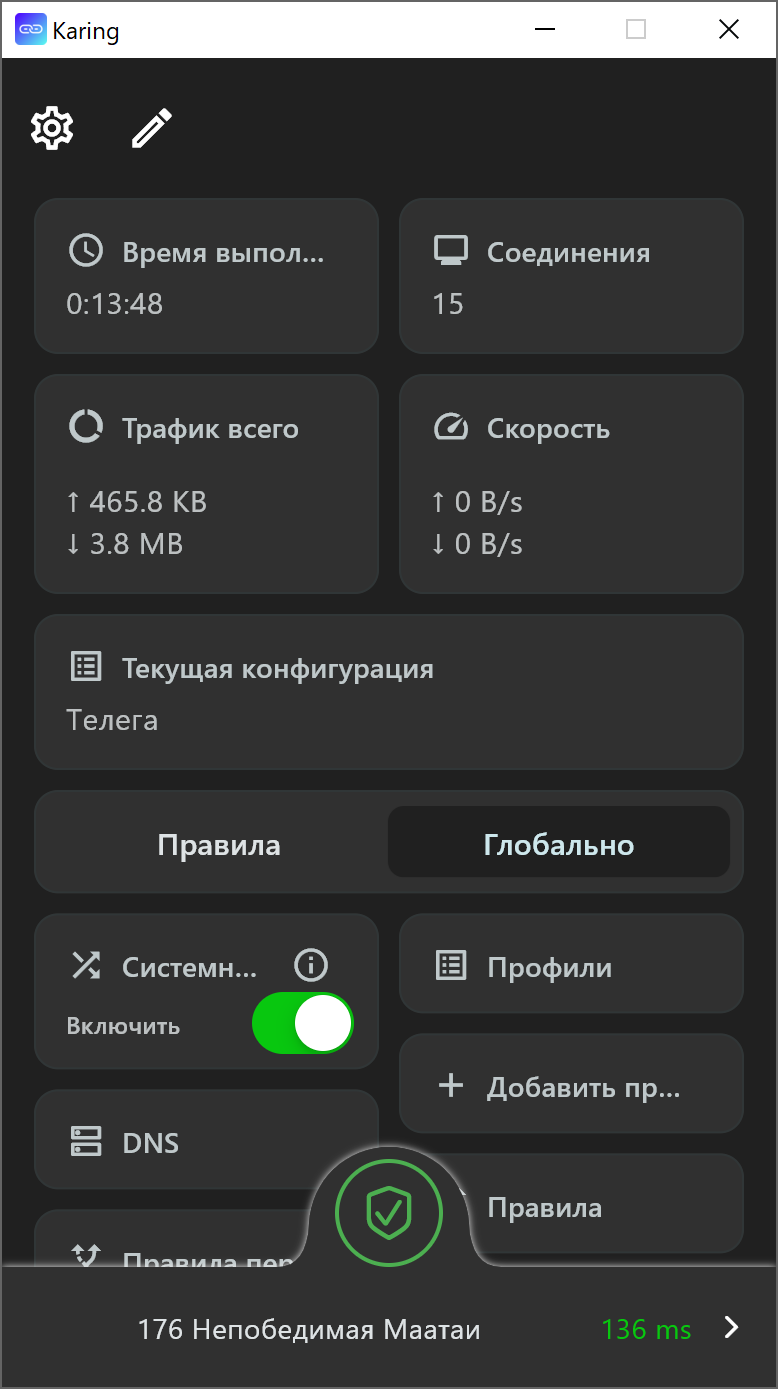This screenshot has width=778, height=1389.
Task: Disable the system proxy Включить switch
Action: click(303, 1024)
